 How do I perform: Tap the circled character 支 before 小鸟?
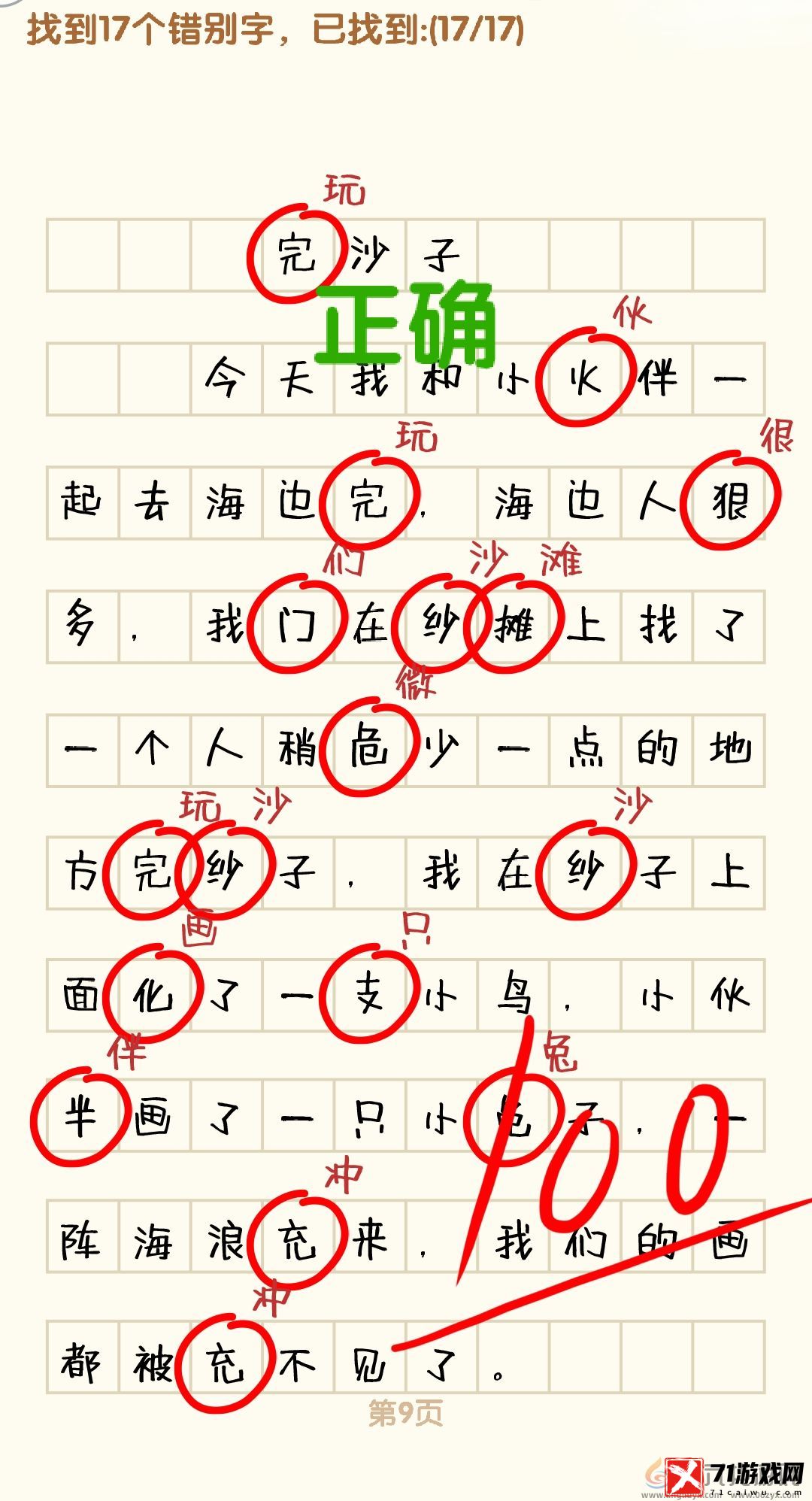(x=368, y=996)
